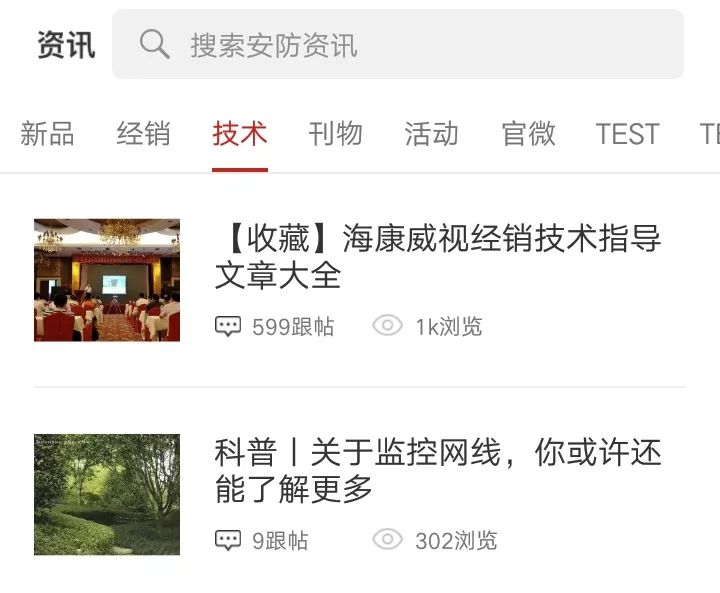Tap the 搜索安防资讯 search box
The height and width of the screenshot is (593, 720).
(397, 45)
